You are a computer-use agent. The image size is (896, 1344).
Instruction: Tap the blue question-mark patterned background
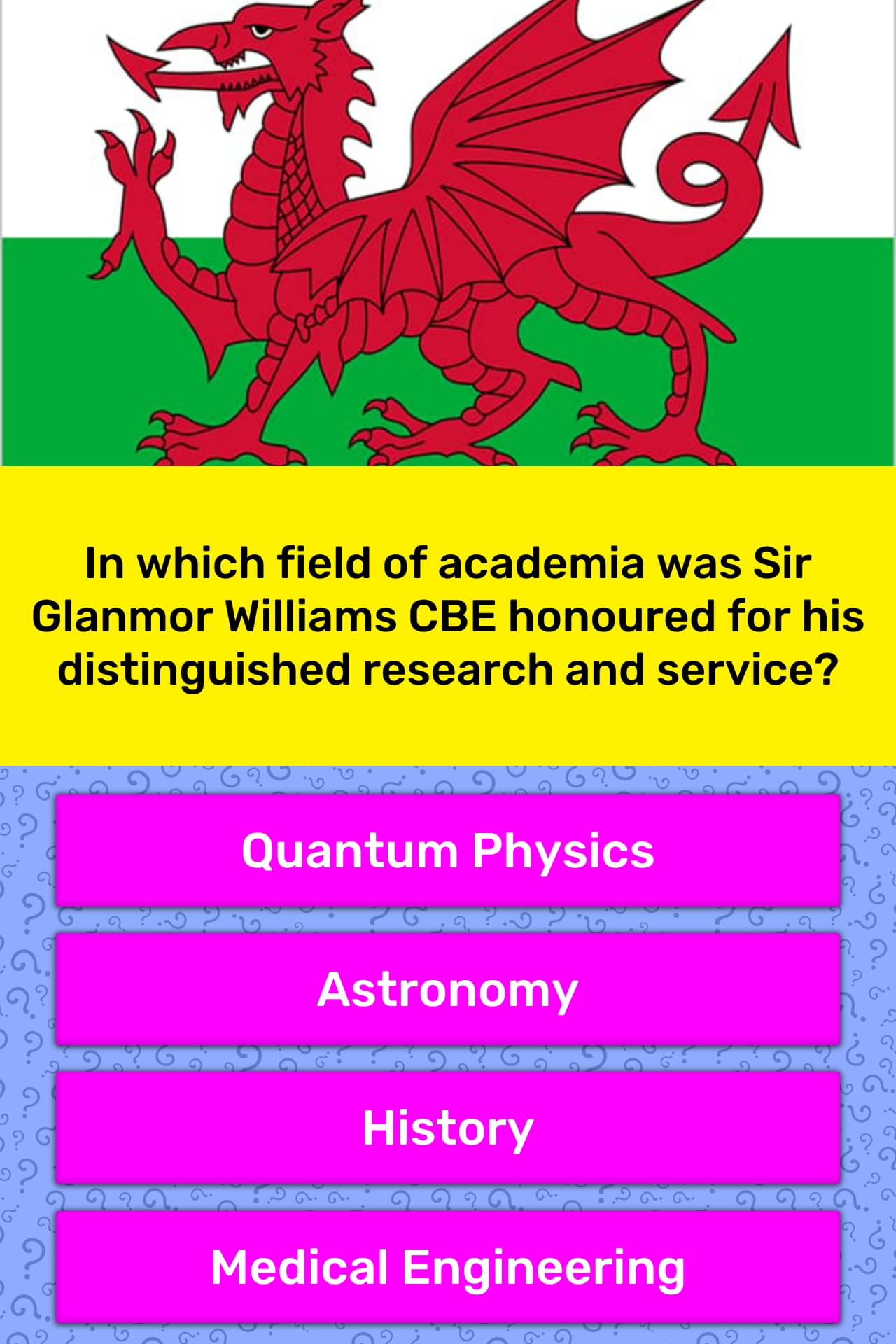[x=24, y=1050]
